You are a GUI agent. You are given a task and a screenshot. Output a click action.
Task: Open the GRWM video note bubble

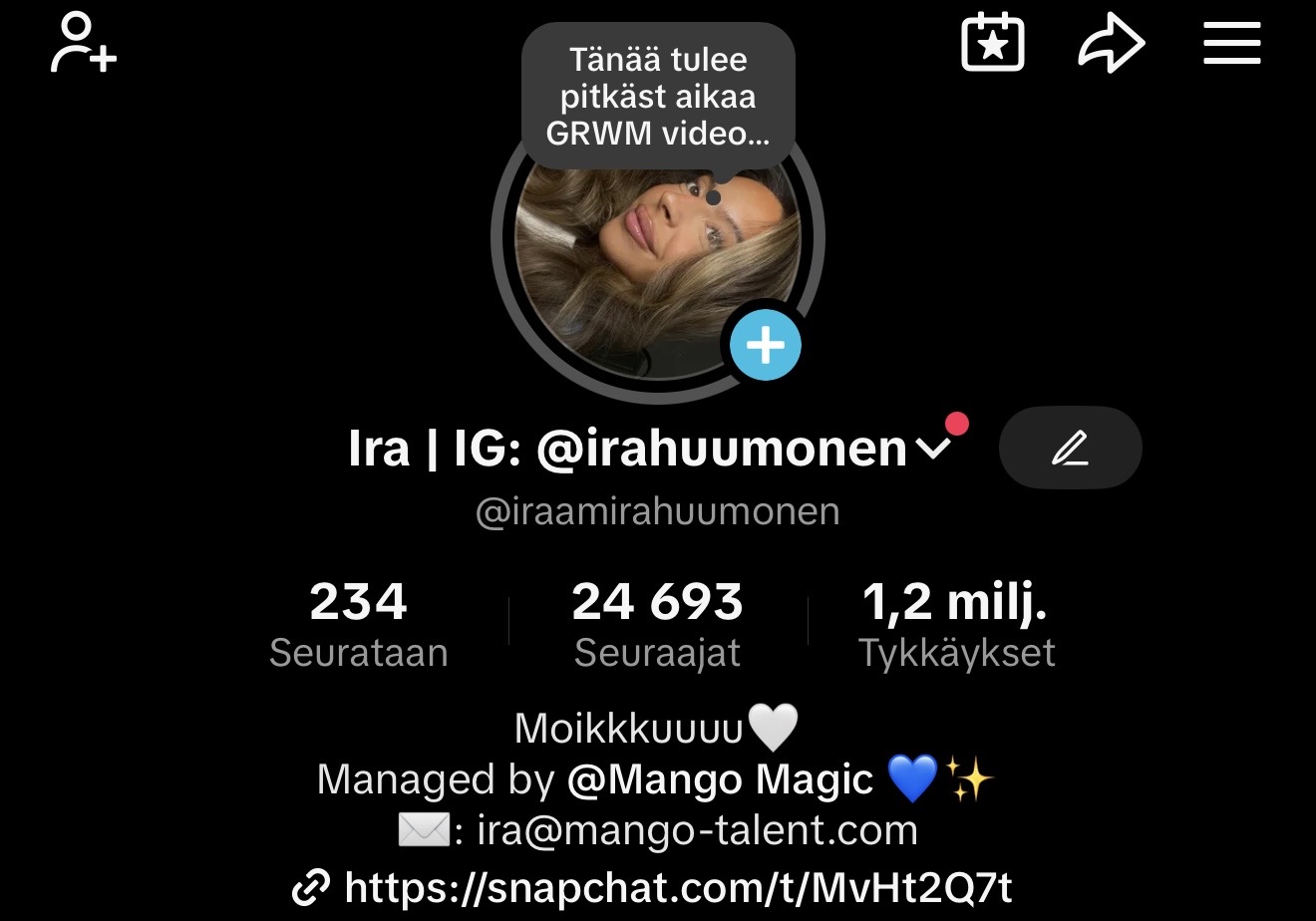(x=658, y=97)
